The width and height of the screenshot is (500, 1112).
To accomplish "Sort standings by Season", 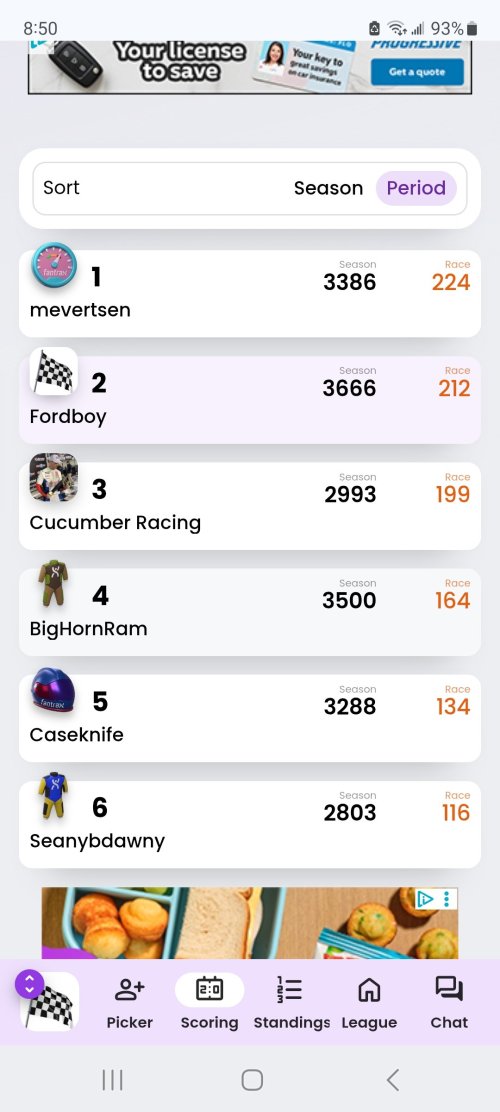I will (328, 188).
